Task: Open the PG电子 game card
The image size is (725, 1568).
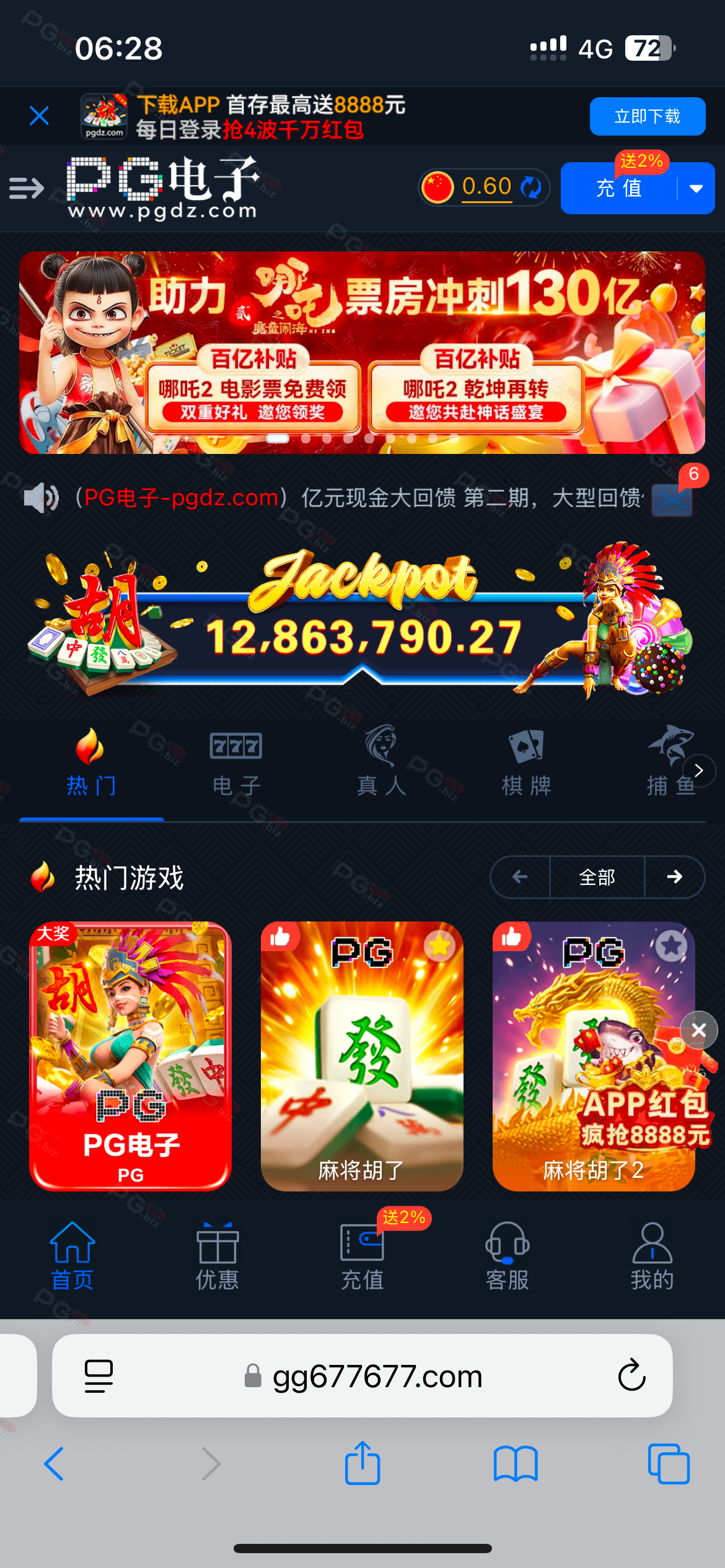Action: [130, 1056]
